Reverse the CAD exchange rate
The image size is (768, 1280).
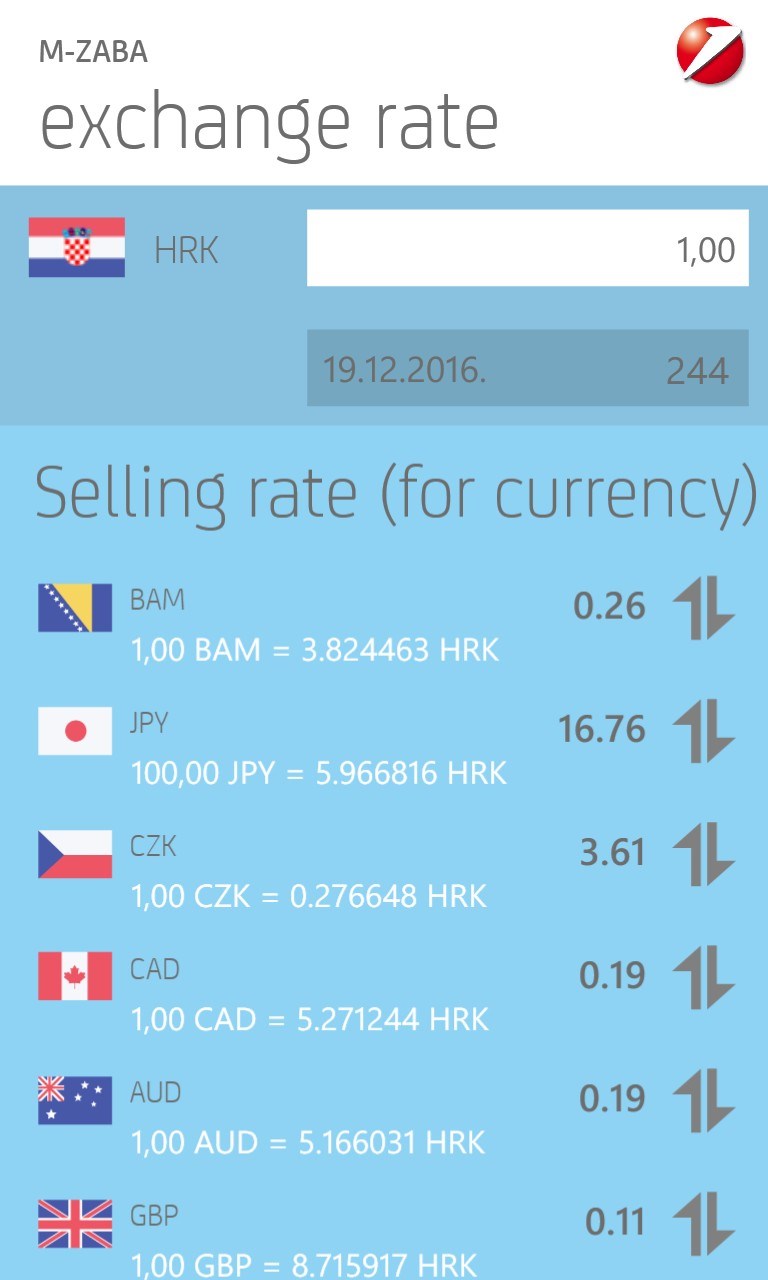(703, 977)
